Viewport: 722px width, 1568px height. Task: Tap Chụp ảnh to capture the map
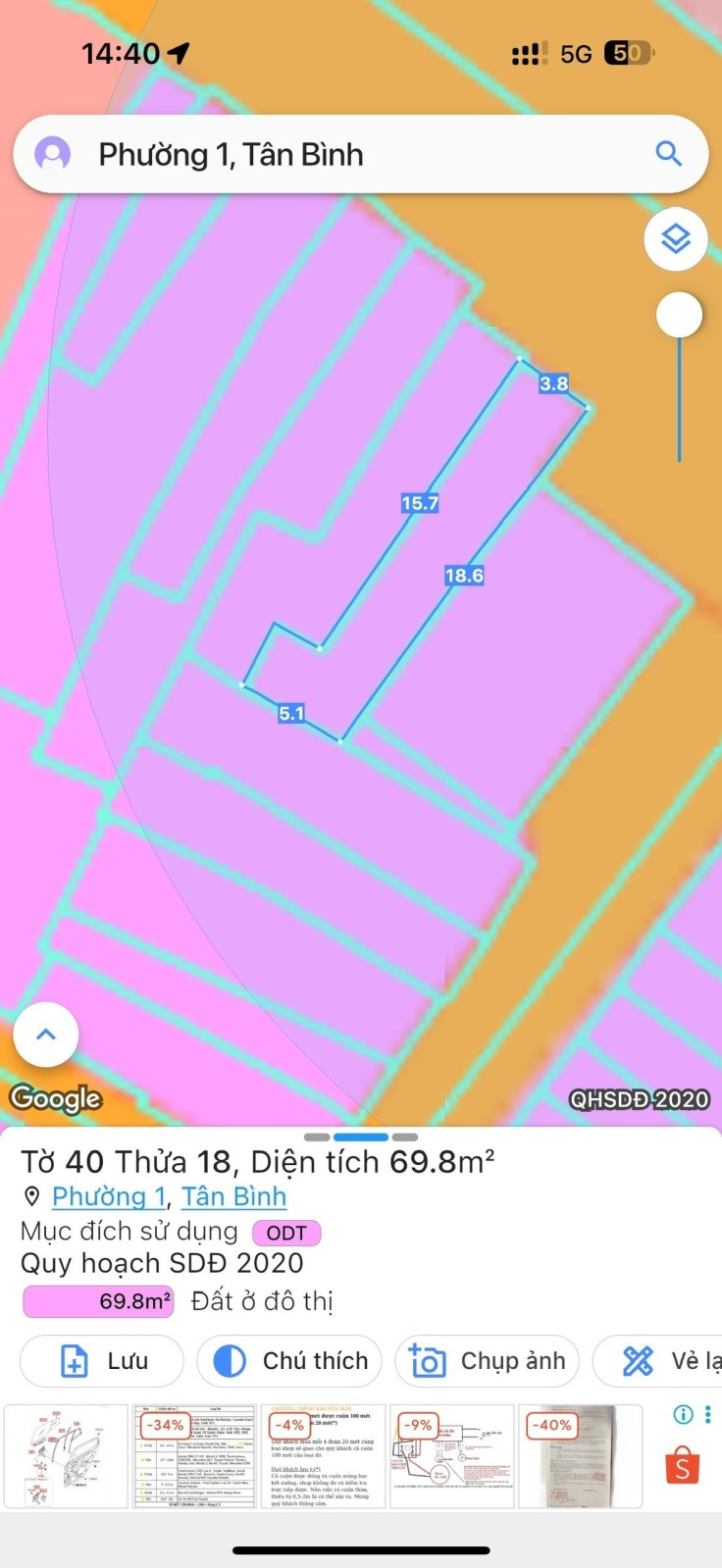tap(488, 1361)
